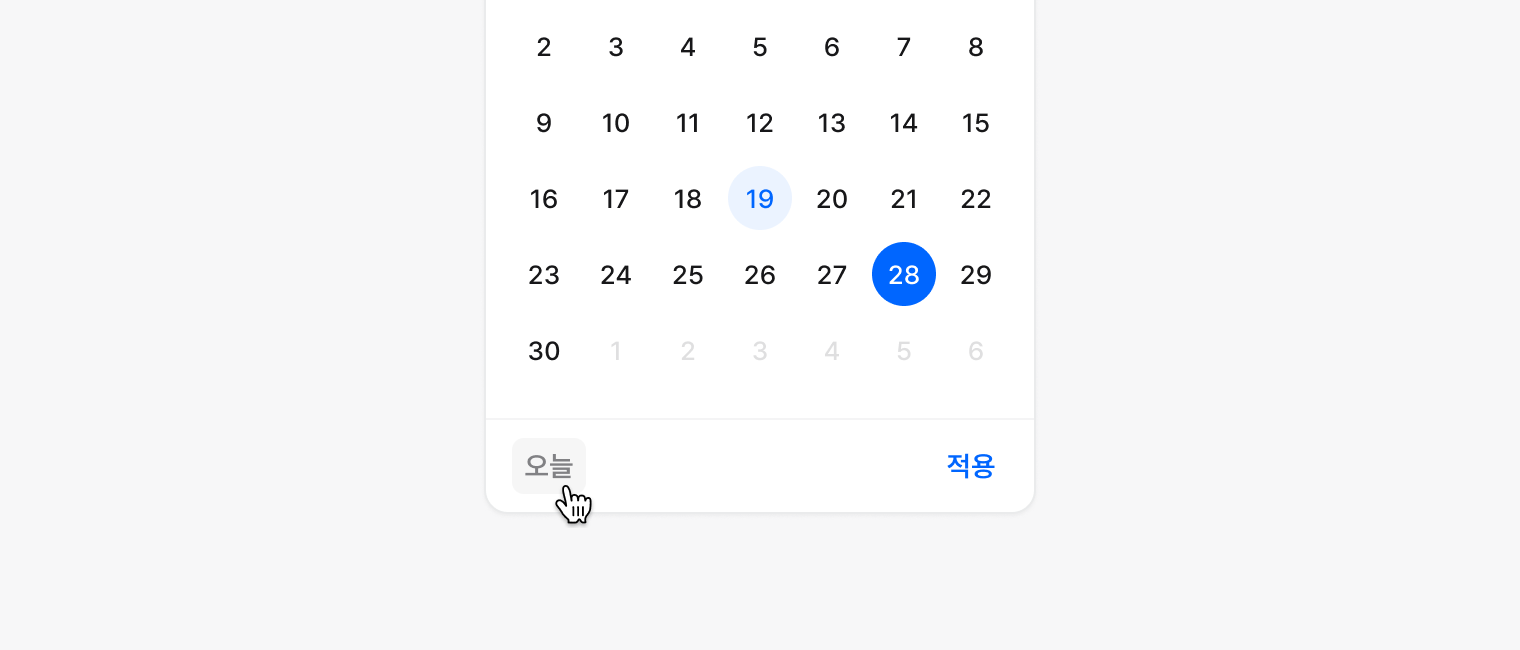Screen dimensions: 1520x650
Task: Choose the 30th of the month
Action: (544, 351)
